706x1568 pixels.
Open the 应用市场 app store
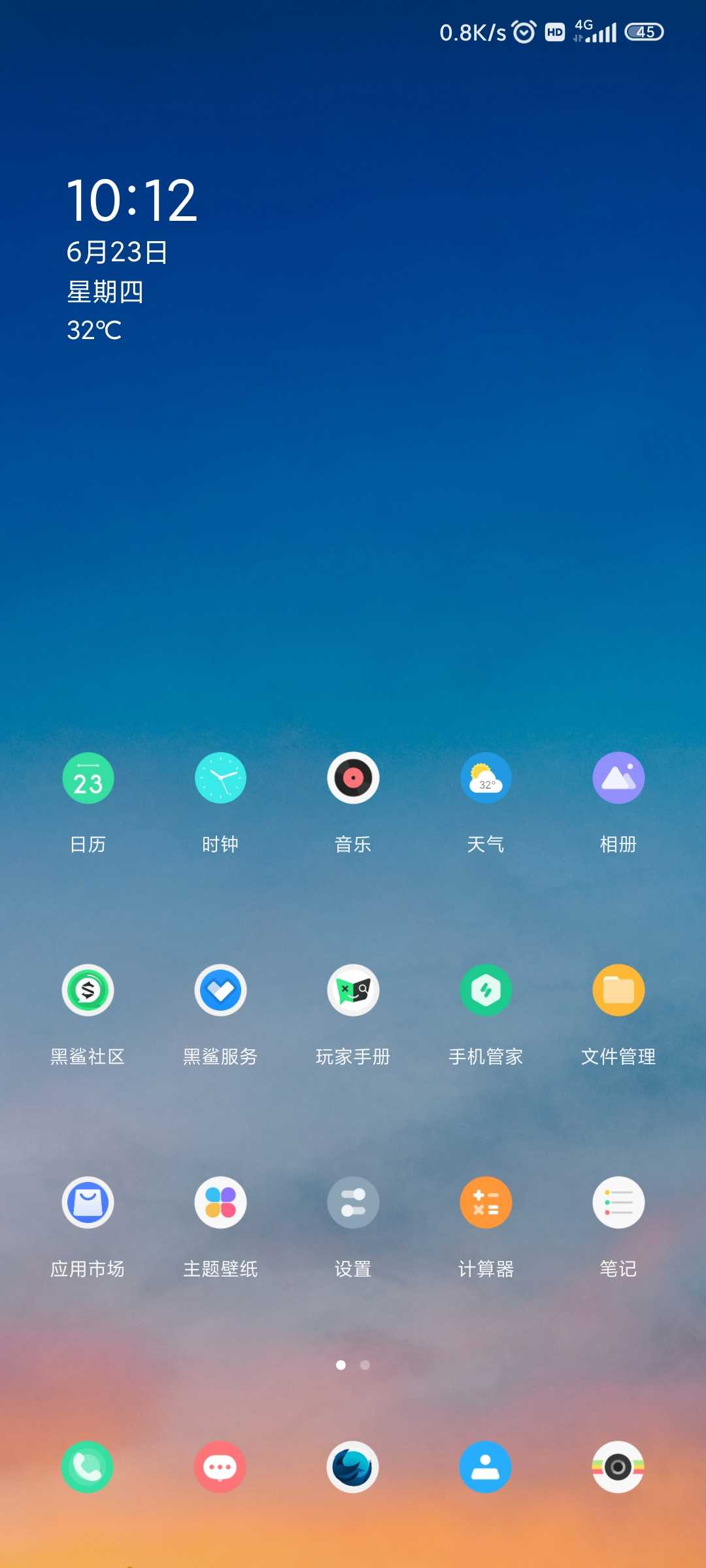[x=88, y=1203]
